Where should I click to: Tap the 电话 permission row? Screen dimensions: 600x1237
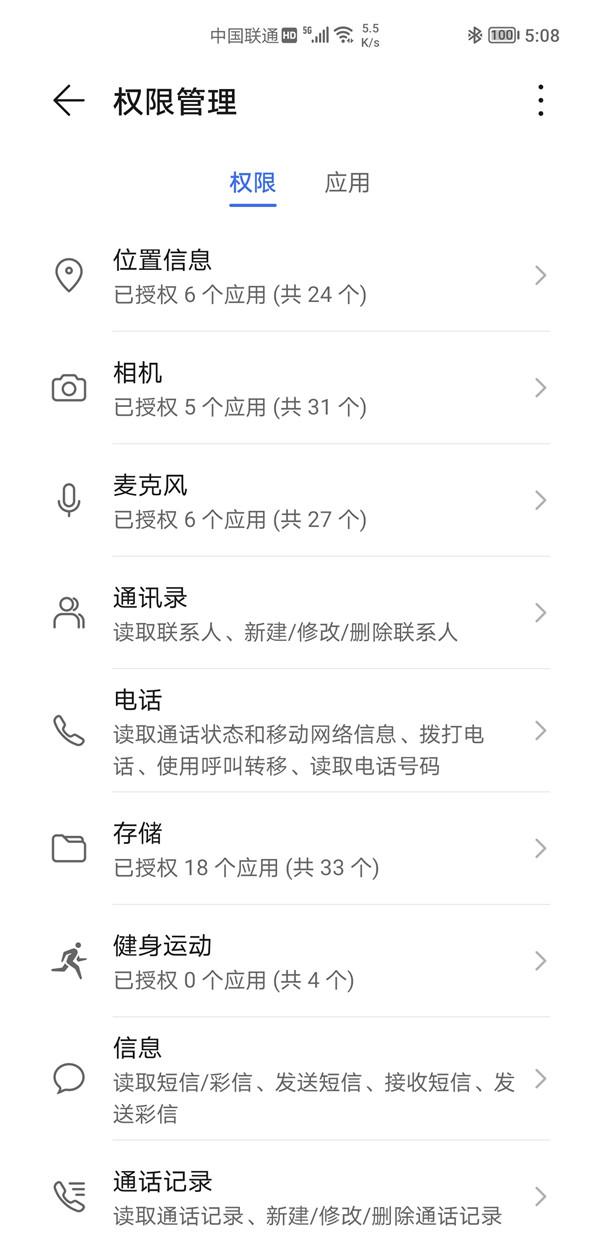pos(300,731)
